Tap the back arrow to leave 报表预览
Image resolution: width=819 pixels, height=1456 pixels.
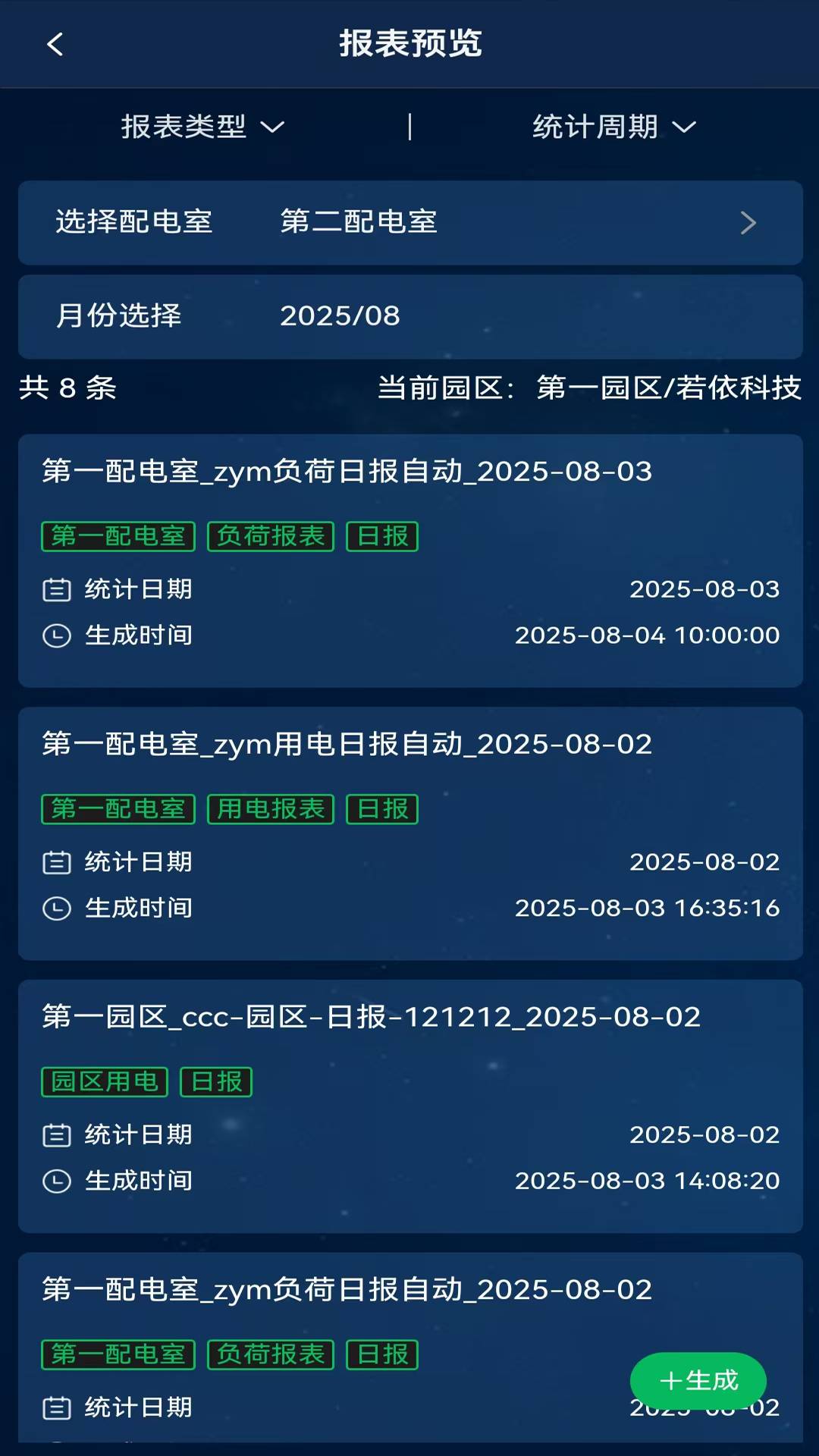(x=55, y=45)
